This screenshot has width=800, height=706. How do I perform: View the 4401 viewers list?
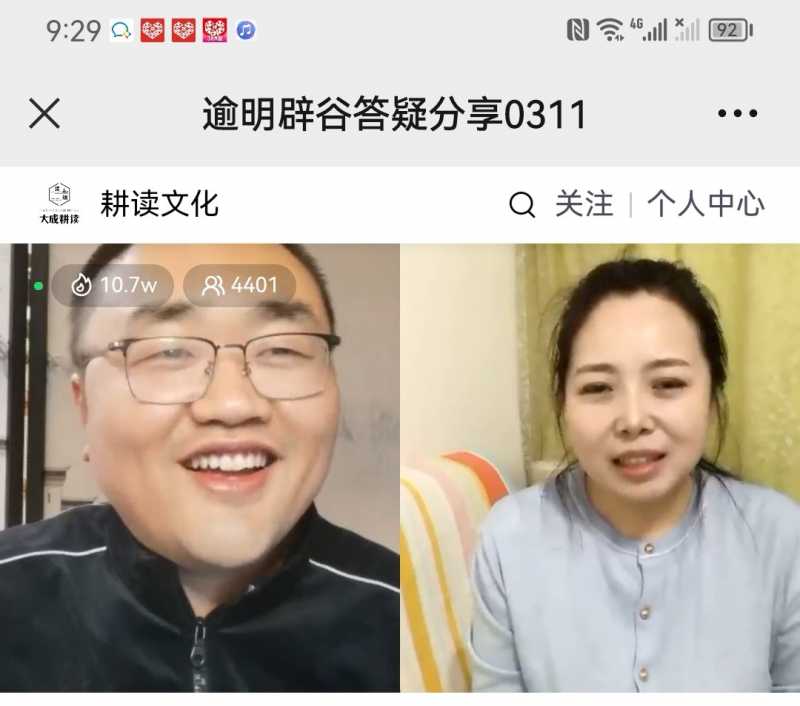click(240, 285)
